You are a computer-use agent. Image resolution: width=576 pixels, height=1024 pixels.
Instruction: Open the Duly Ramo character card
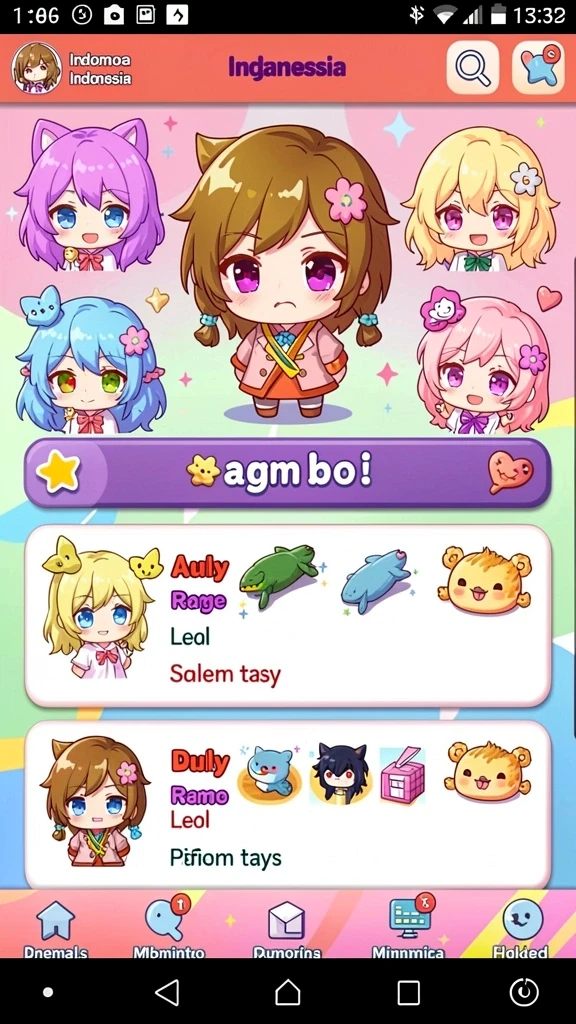click(x=287, y=805)
